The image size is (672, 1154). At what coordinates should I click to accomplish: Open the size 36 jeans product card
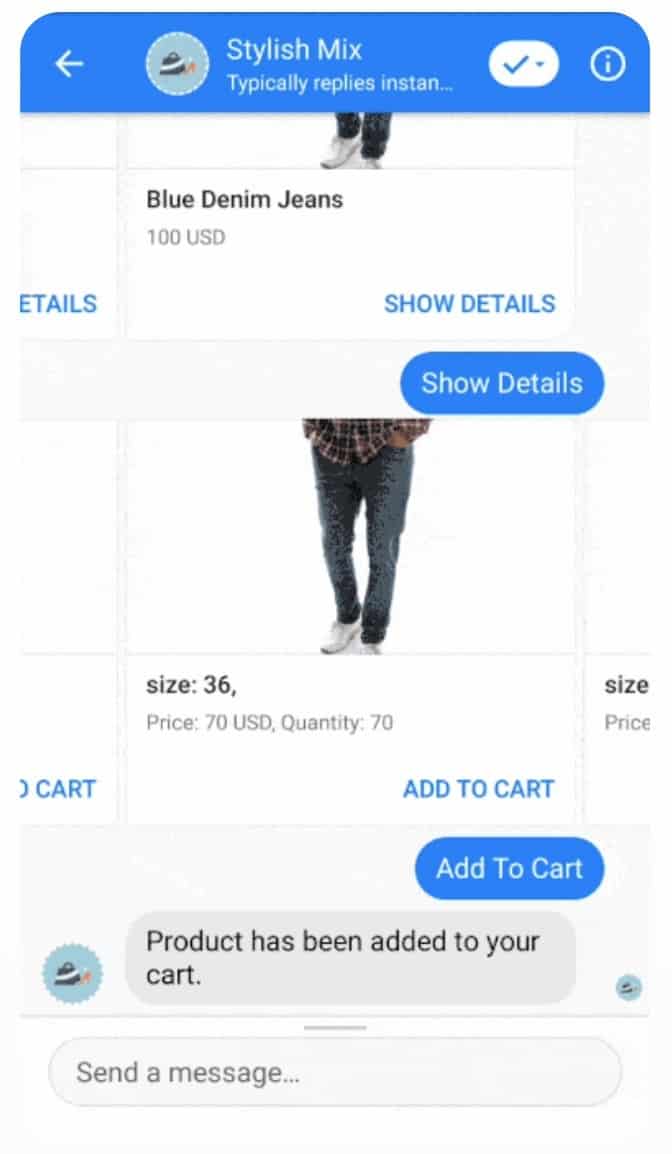click(x=350, y=540)
